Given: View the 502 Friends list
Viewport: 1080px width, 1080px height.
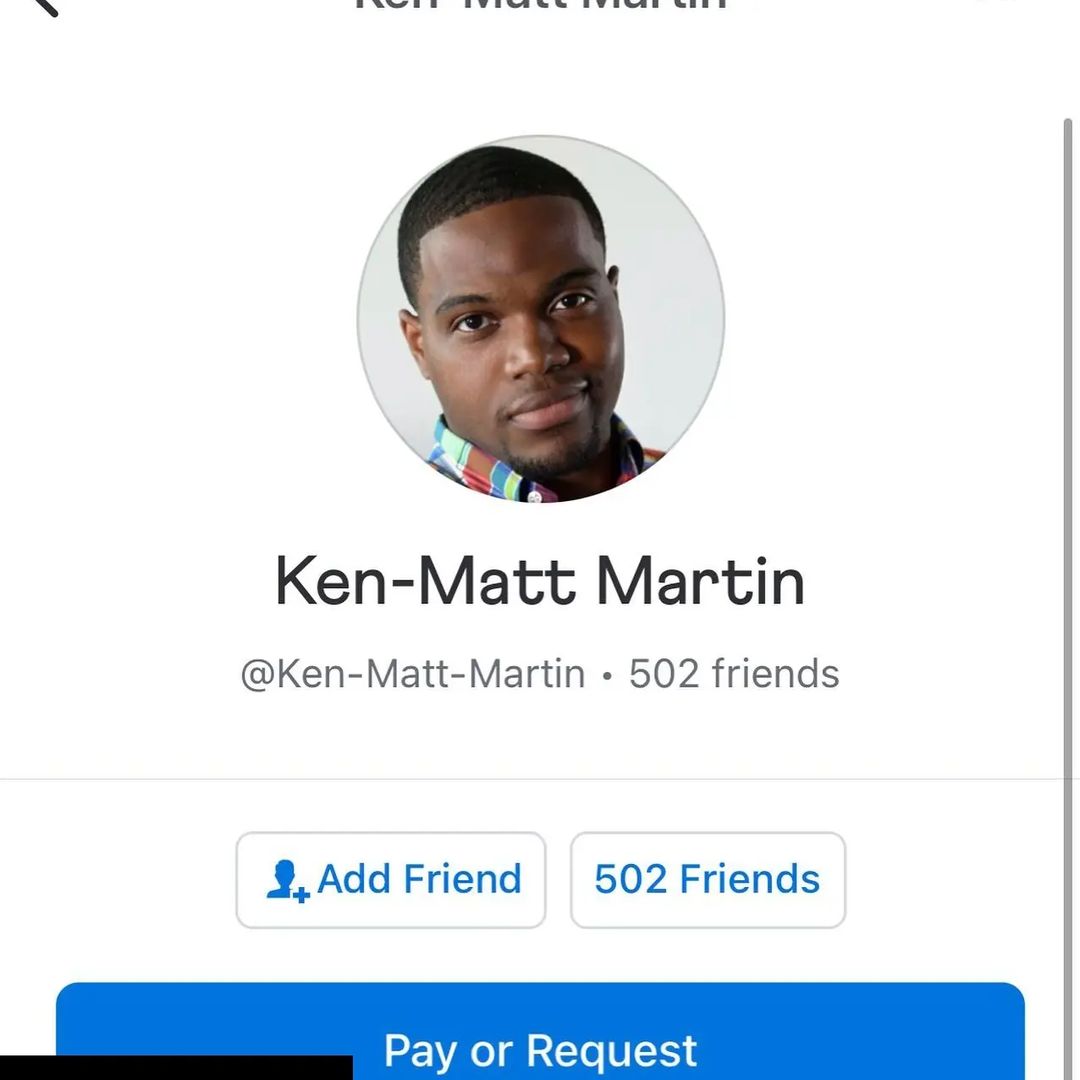Looking at the screenshot, I should 707,880.
